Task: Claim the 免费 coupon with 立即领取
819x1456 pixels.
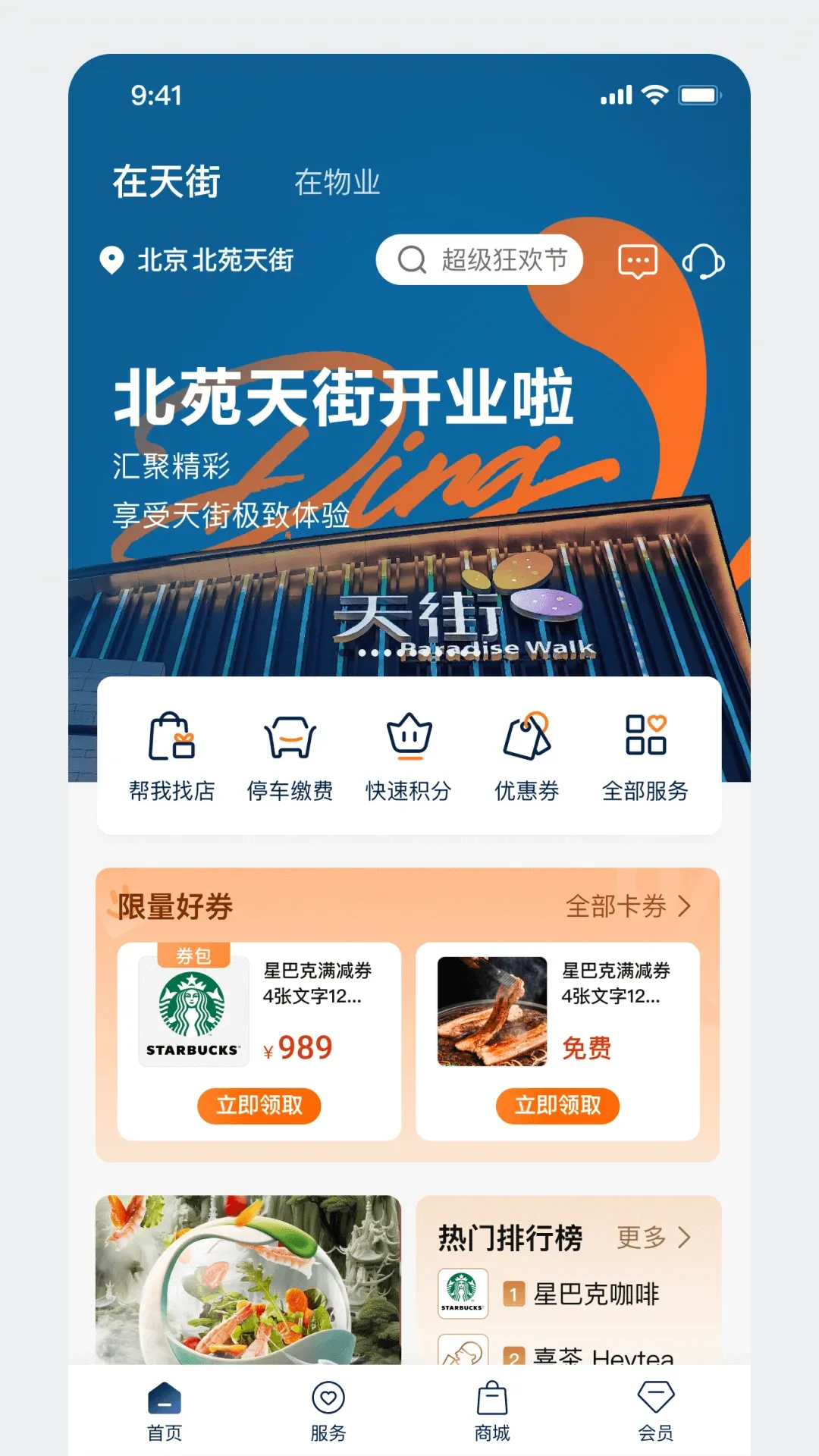Action: coord(557,1106)
